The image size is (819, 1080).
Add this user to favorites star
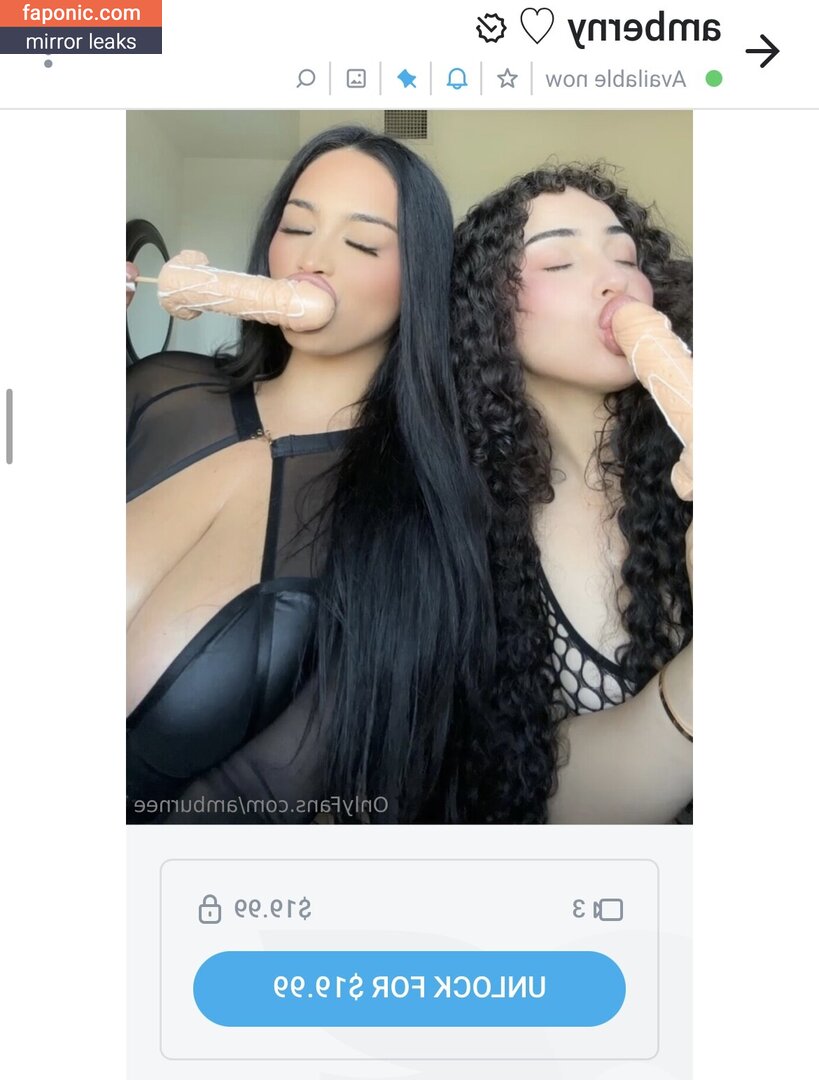pos(507,78)
